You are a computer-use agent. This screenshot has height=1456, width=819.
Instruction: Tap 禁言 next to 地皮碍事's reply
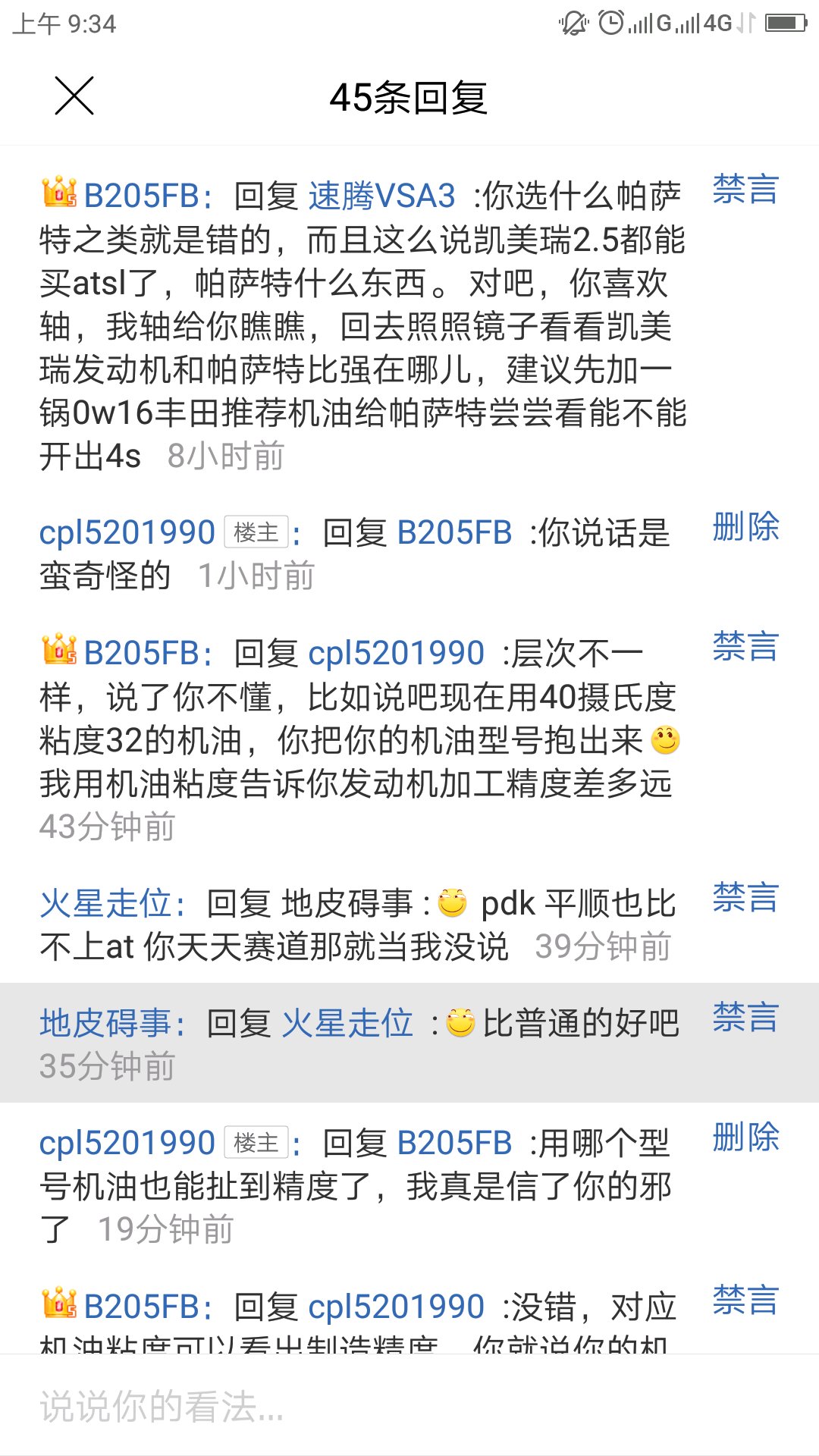745,1017
